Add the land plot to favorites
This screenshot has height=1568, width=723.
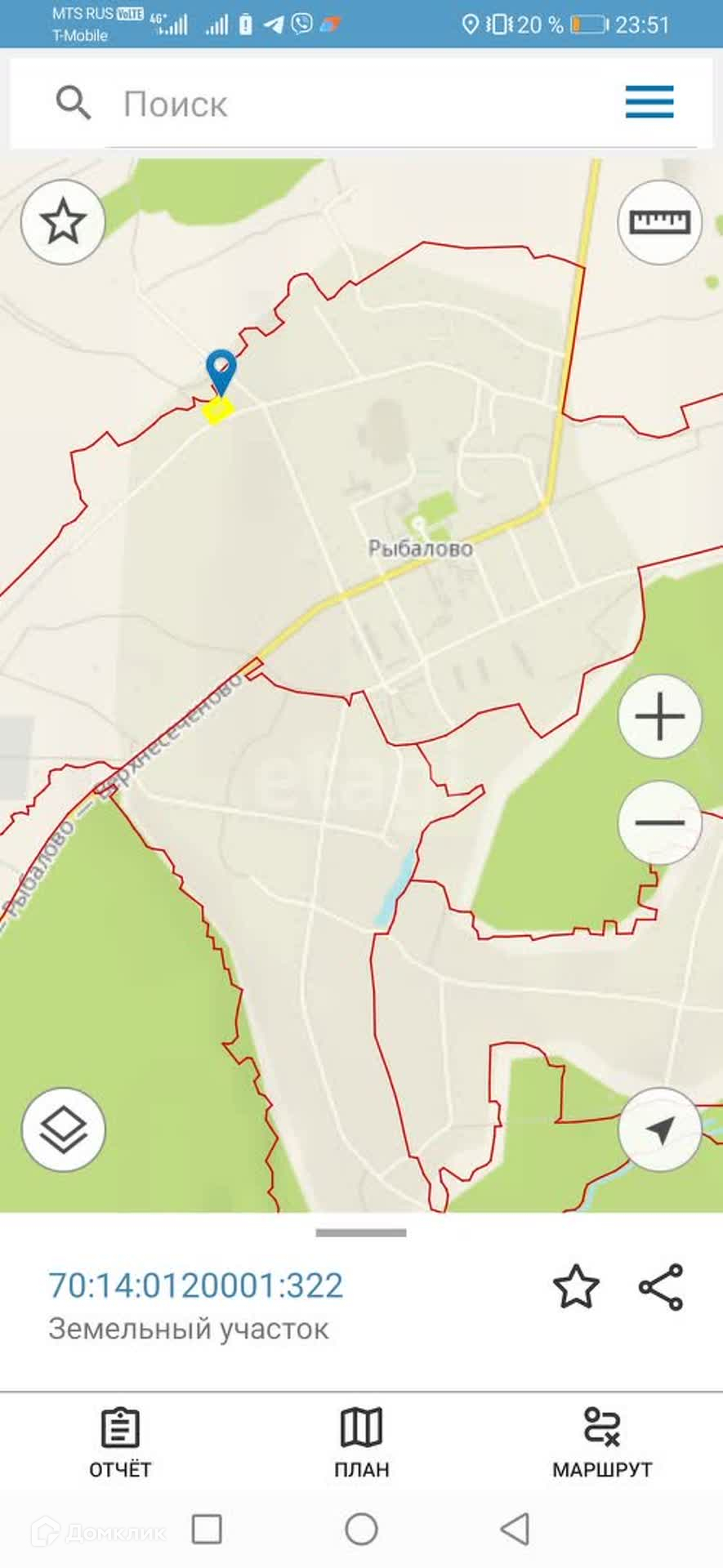coord(576,1287)
